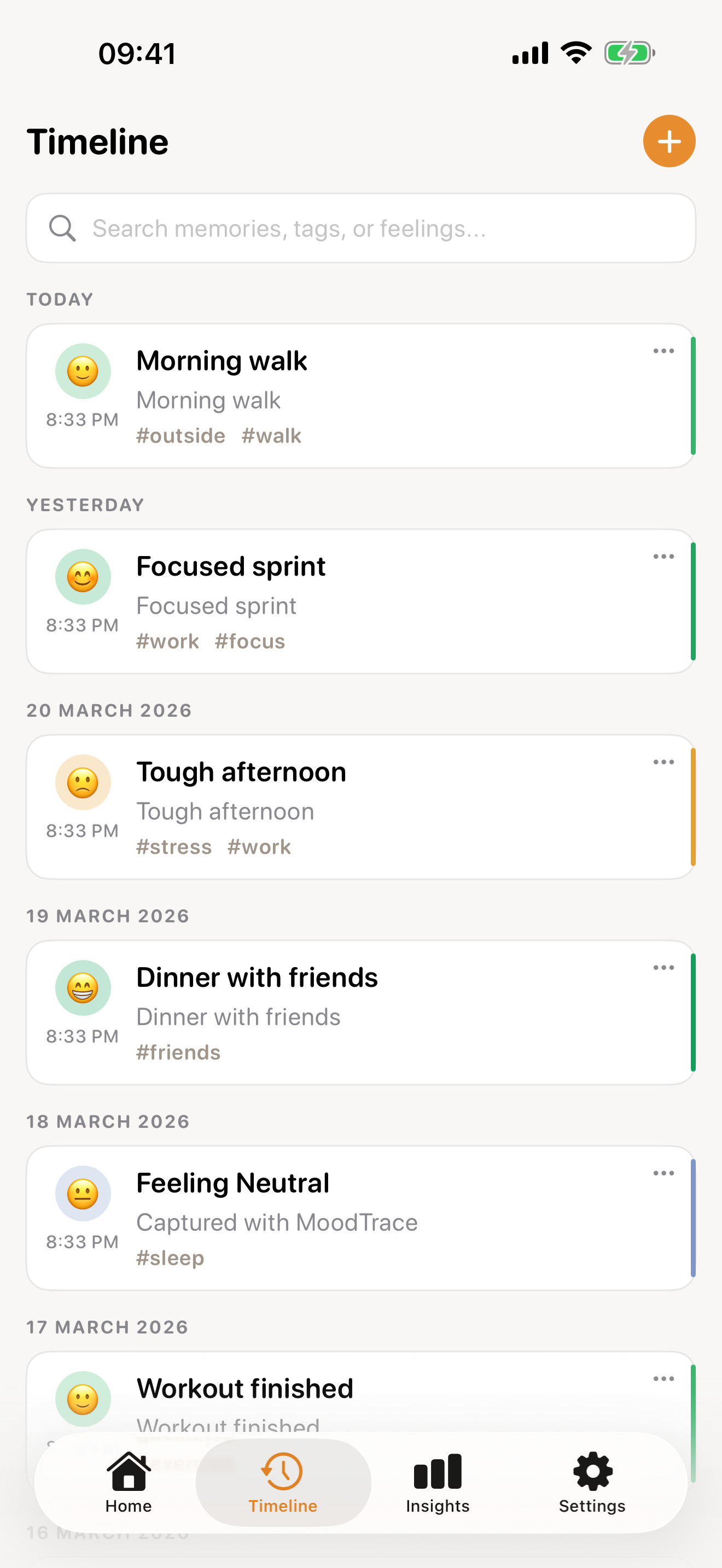The image size is (722, 1568).
Task: Tap the frowning emoji on Tough afternoon
Action: click(x=83, y=782)
